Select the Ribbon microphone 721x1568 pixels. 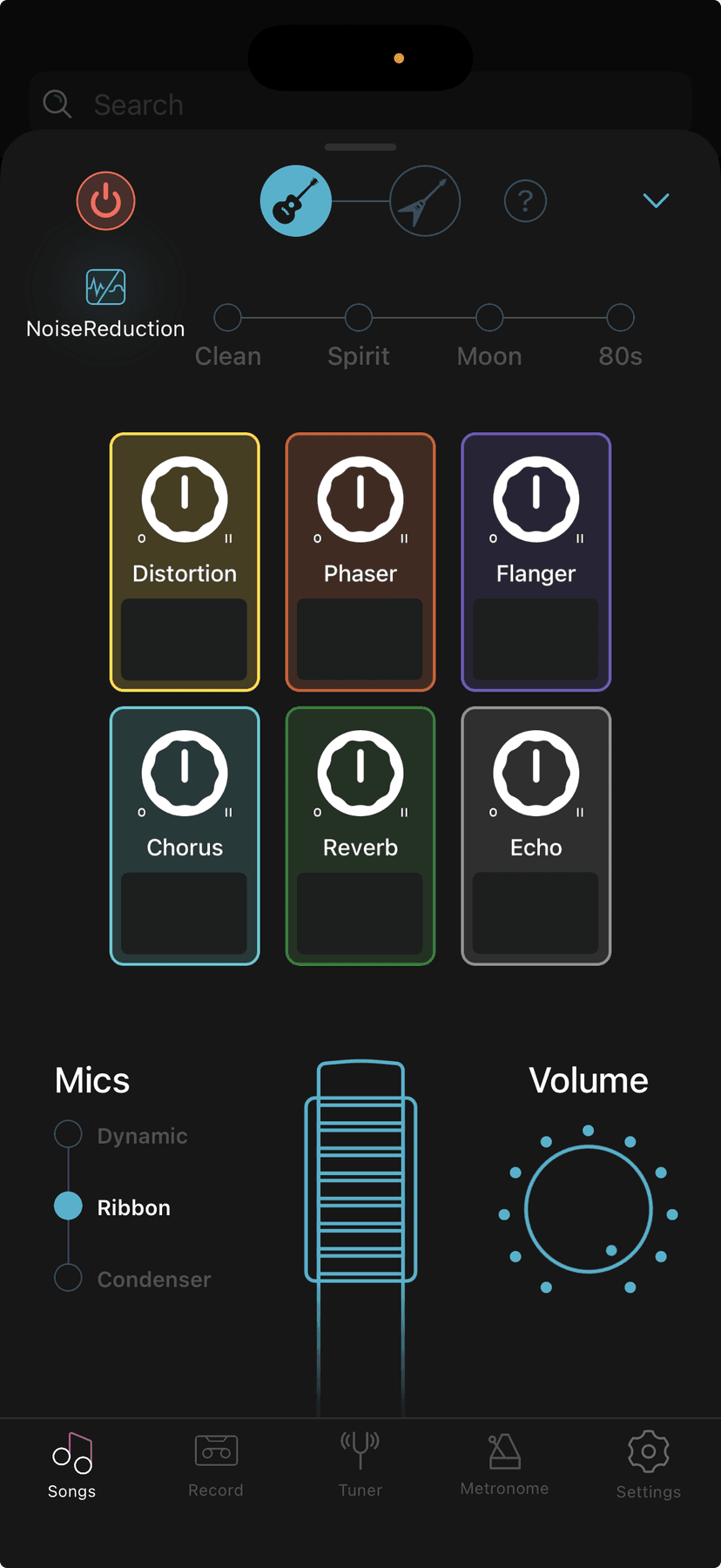tap(68, 1206)
